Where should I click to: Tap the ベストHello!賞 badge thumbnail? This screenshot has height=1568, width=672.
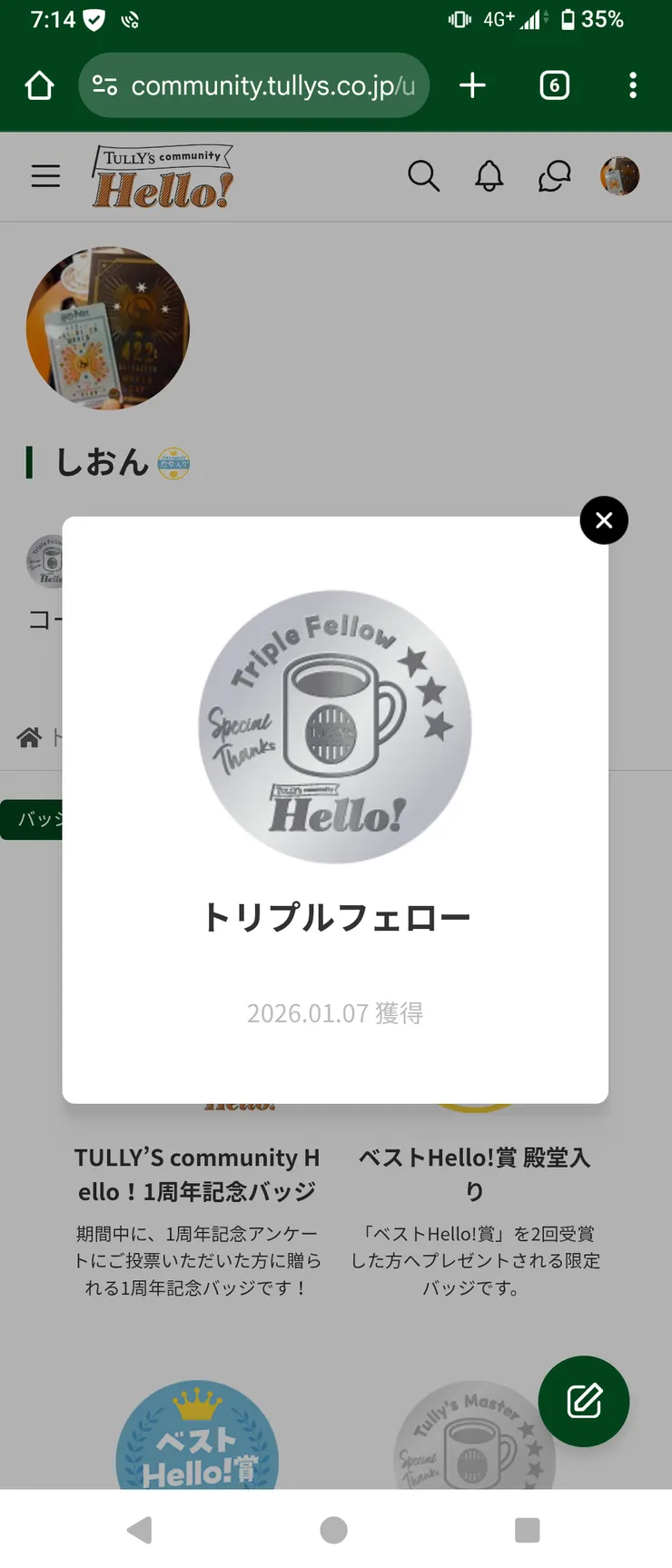click(x=196, y=1444)
